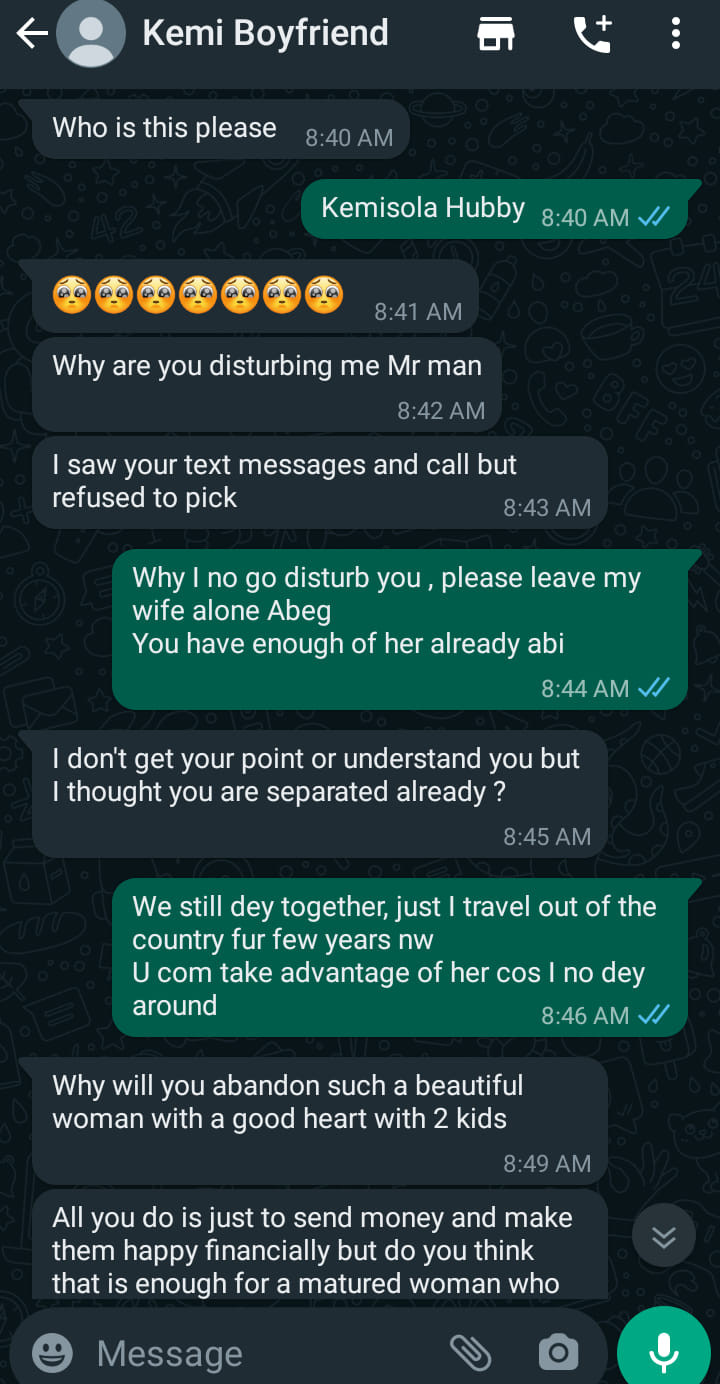Open the camera to send a photo

[x=558, y=1354]
